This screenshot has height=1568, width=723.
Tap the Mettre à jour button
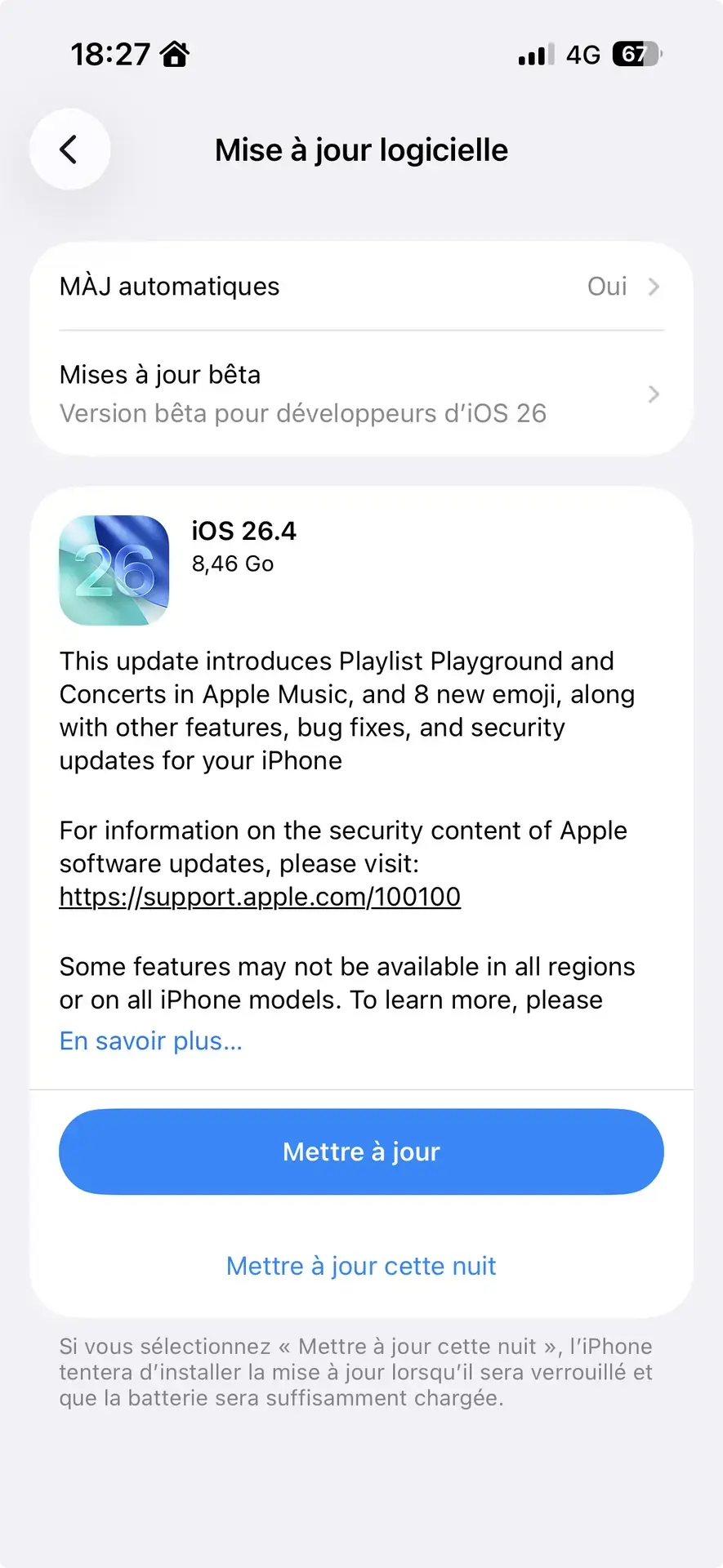[x=360, y=1151]
